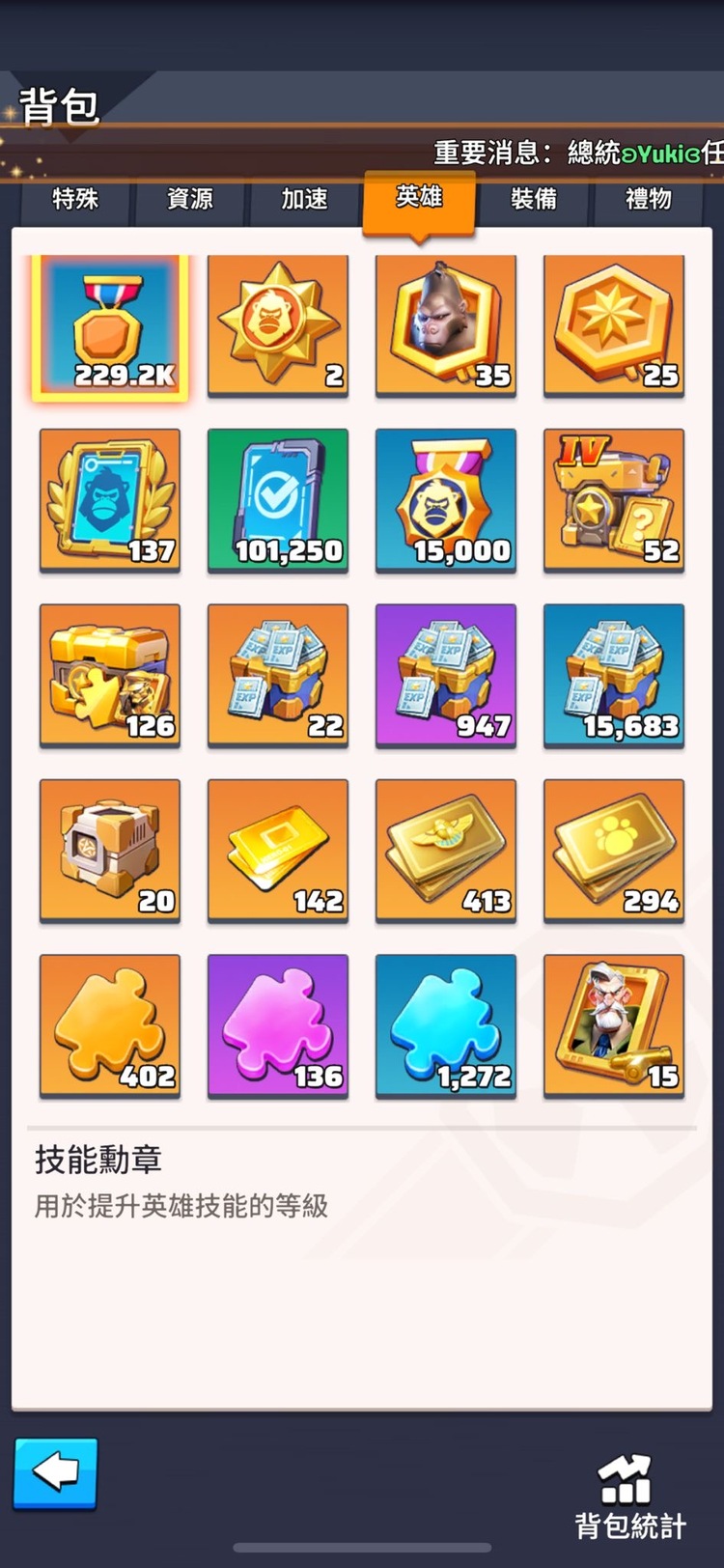
Task: Switch to the 資源 tab
Action: [190, 199]
